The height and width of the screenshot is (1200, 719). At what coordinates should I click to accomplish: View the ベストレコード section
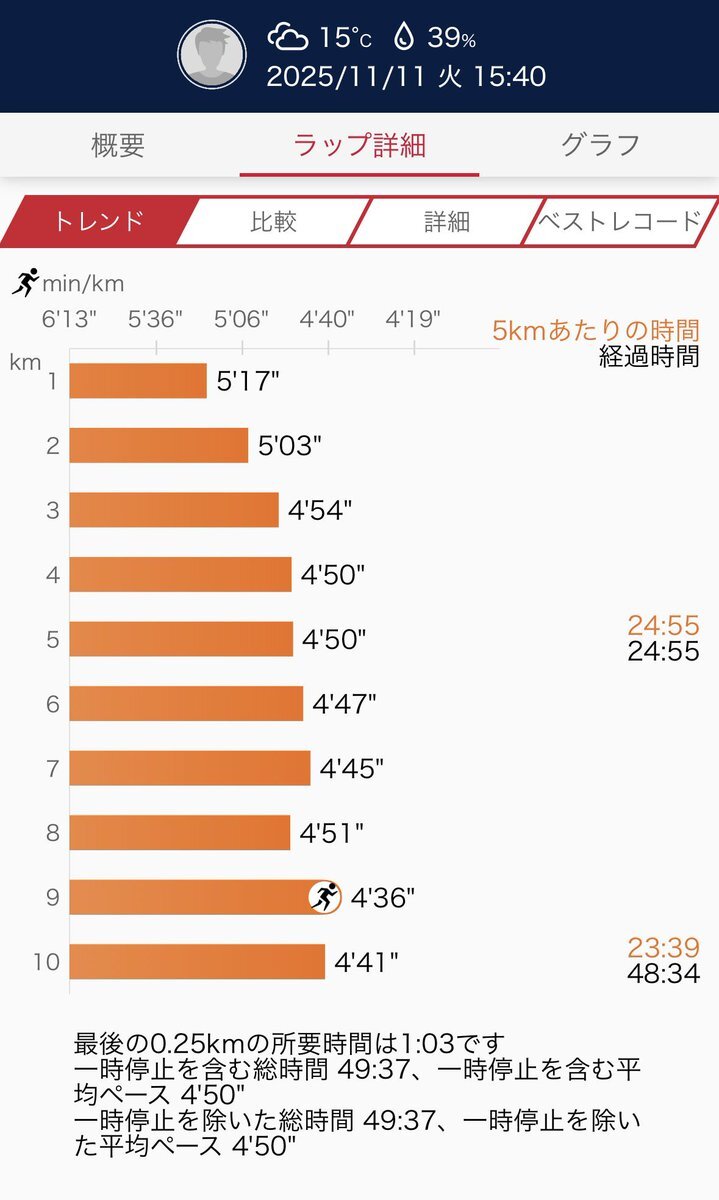coord(619,221)
